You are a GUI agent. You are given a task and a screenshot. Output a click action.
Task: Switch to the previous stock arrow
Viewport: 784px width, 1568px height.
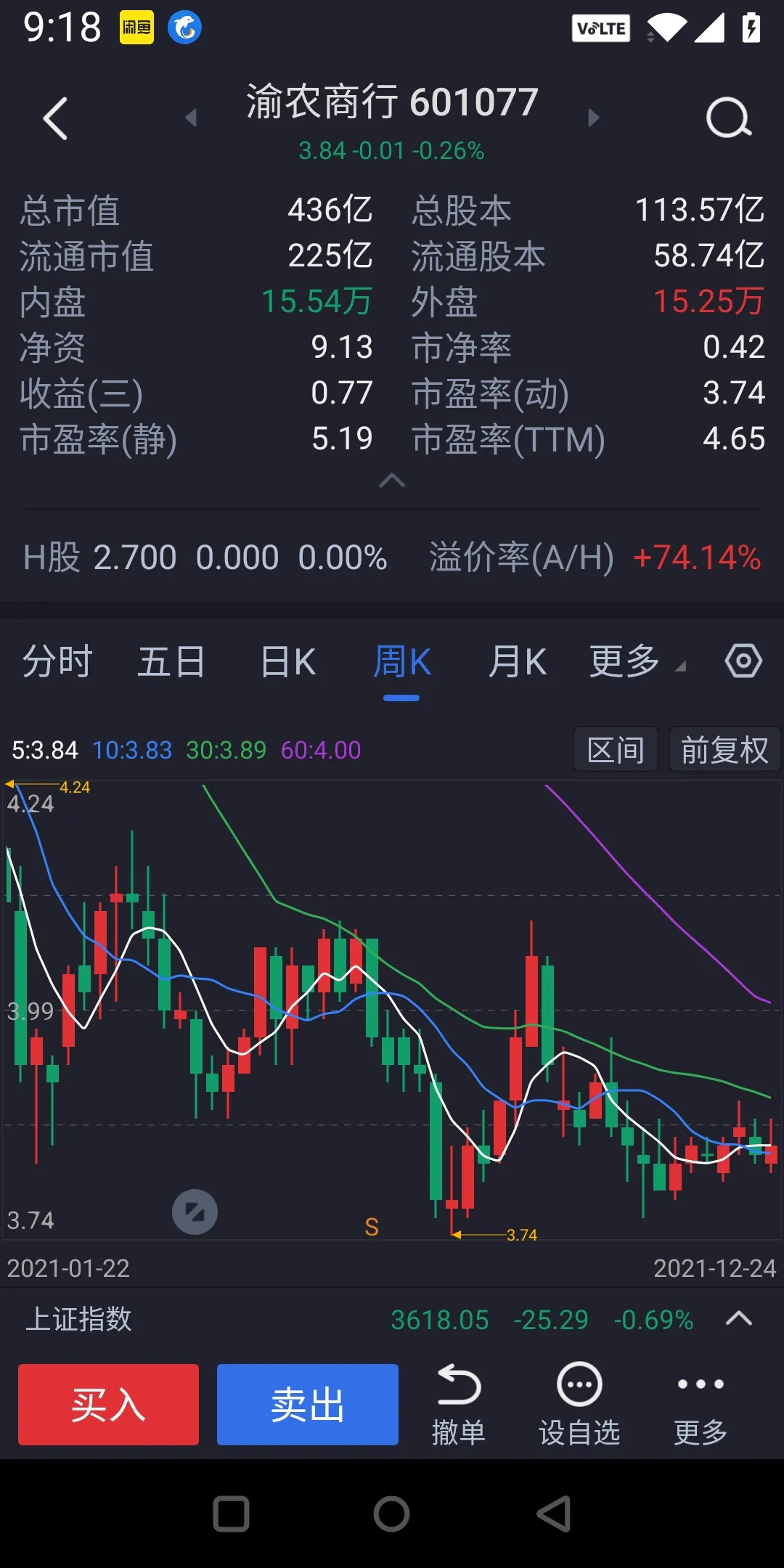tap(191, 118)
